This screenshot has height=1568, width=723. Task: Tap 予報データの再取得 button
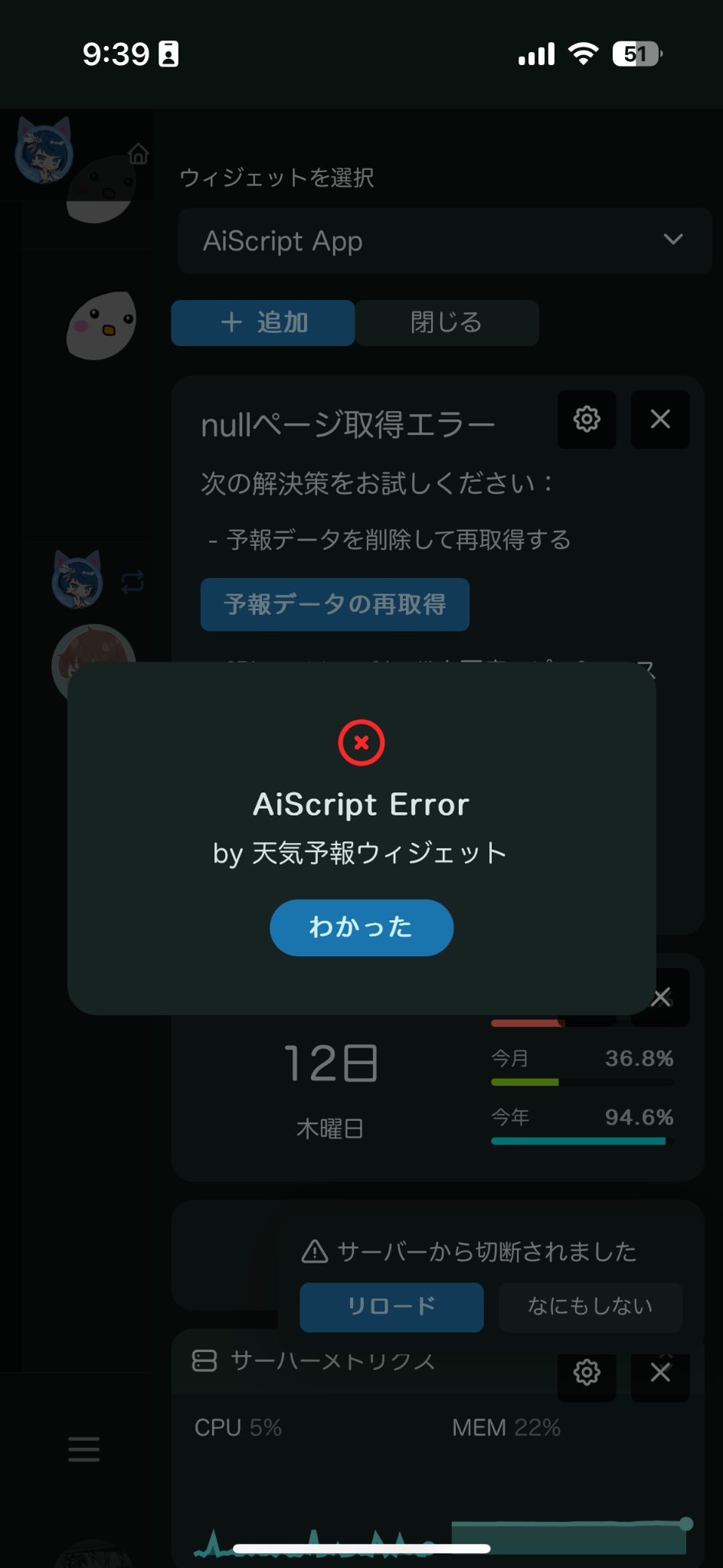335,604
